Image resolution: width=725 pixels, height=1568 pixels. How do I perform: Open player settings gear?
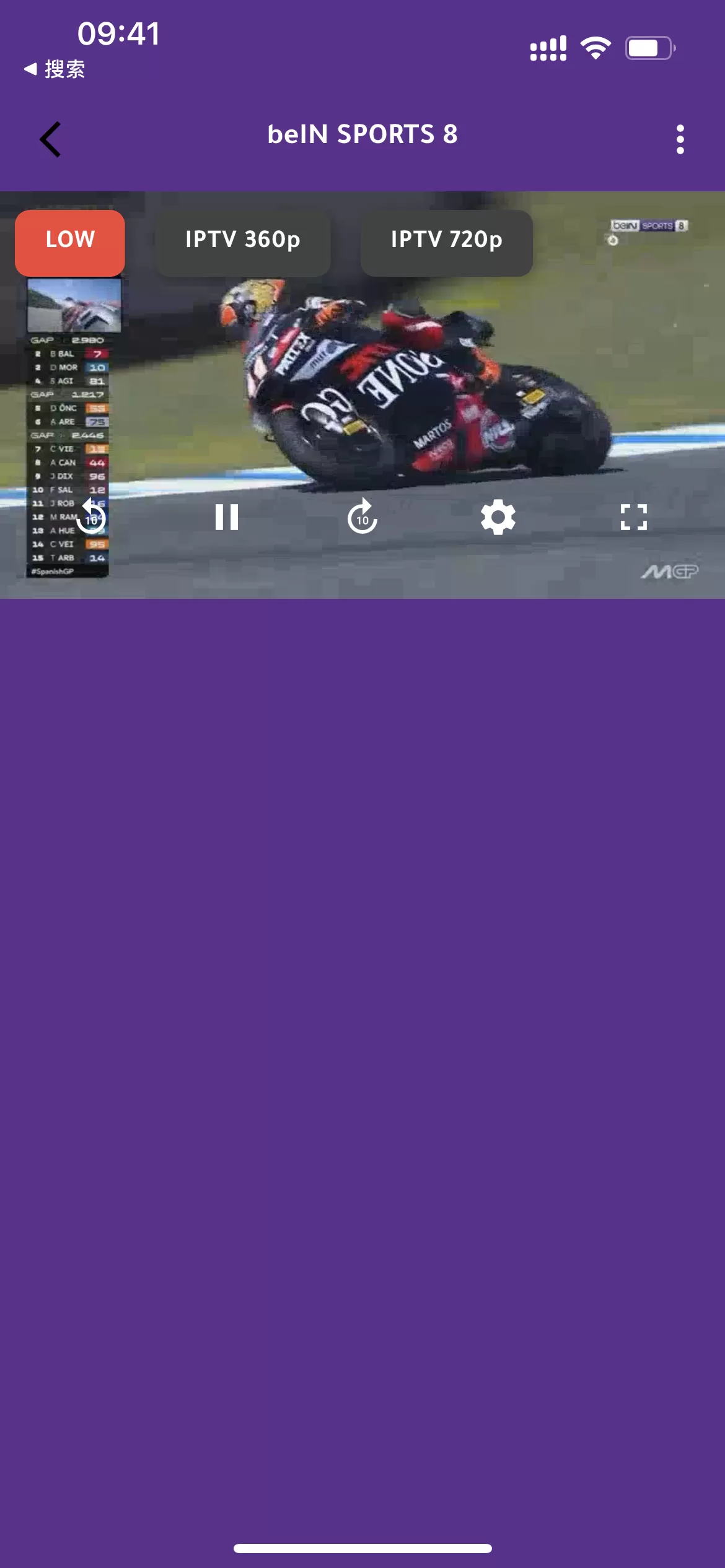[x=498, y=516]
